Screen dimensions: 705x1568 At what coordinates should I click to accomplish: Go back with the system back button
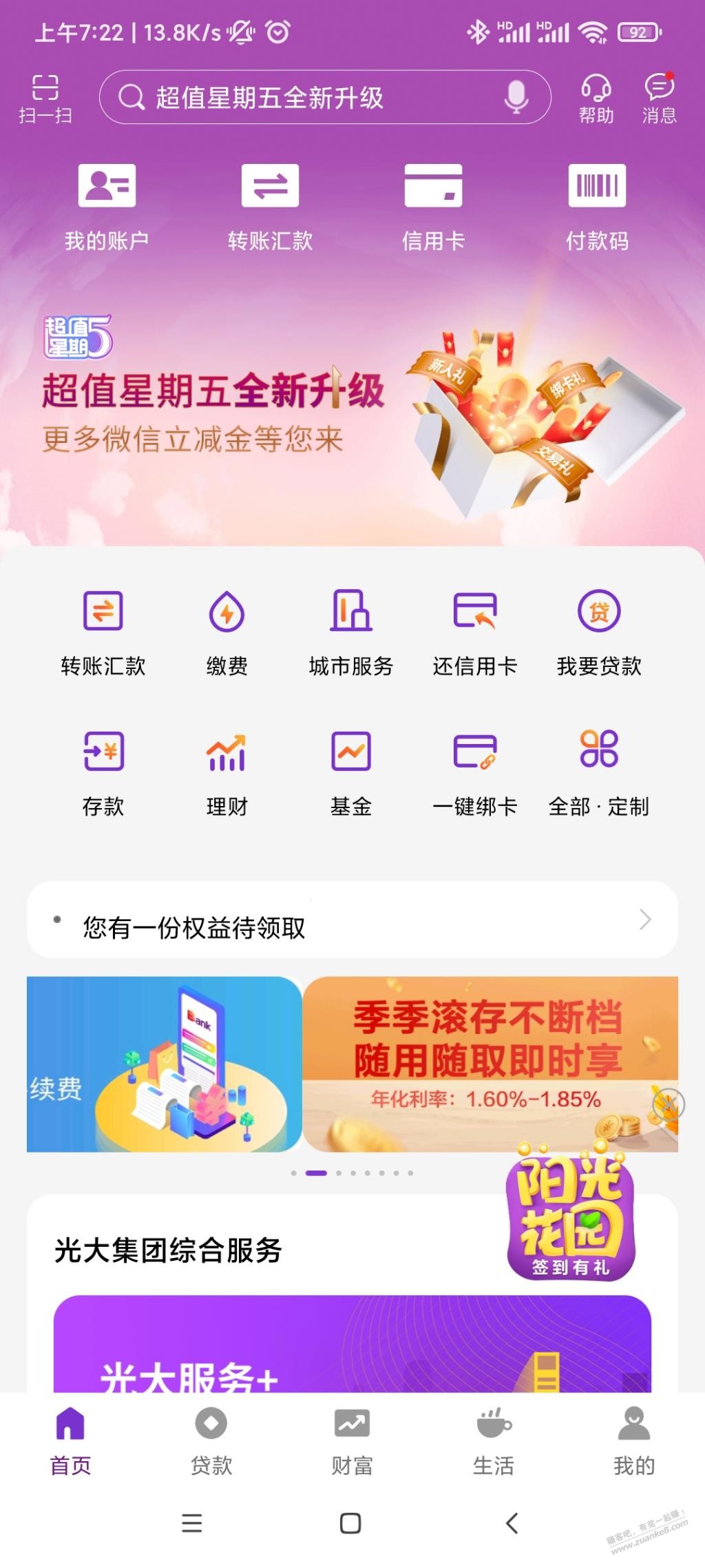coord(512,1523)
